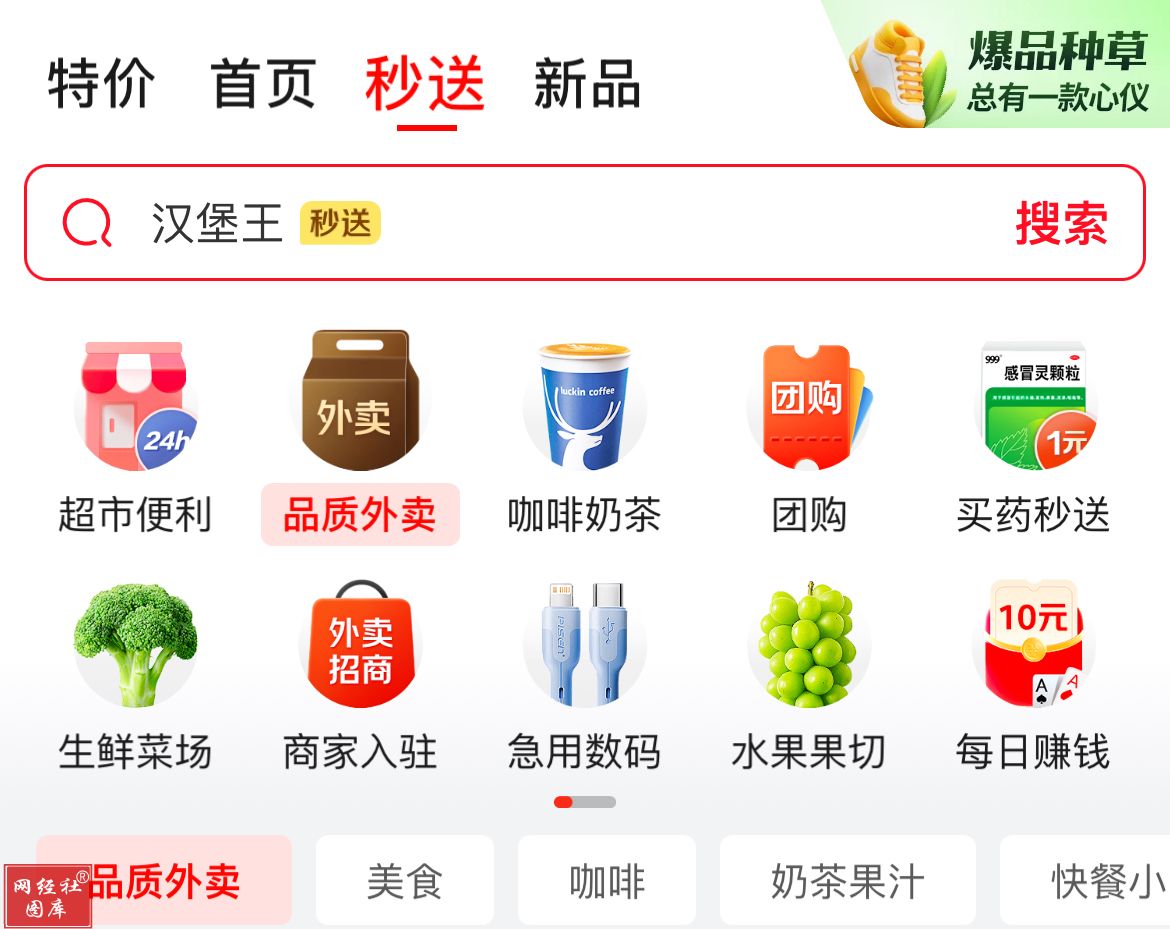Open the 新品 tab
The width and height of the screenshot is (1170, 929).
[587, 83]
